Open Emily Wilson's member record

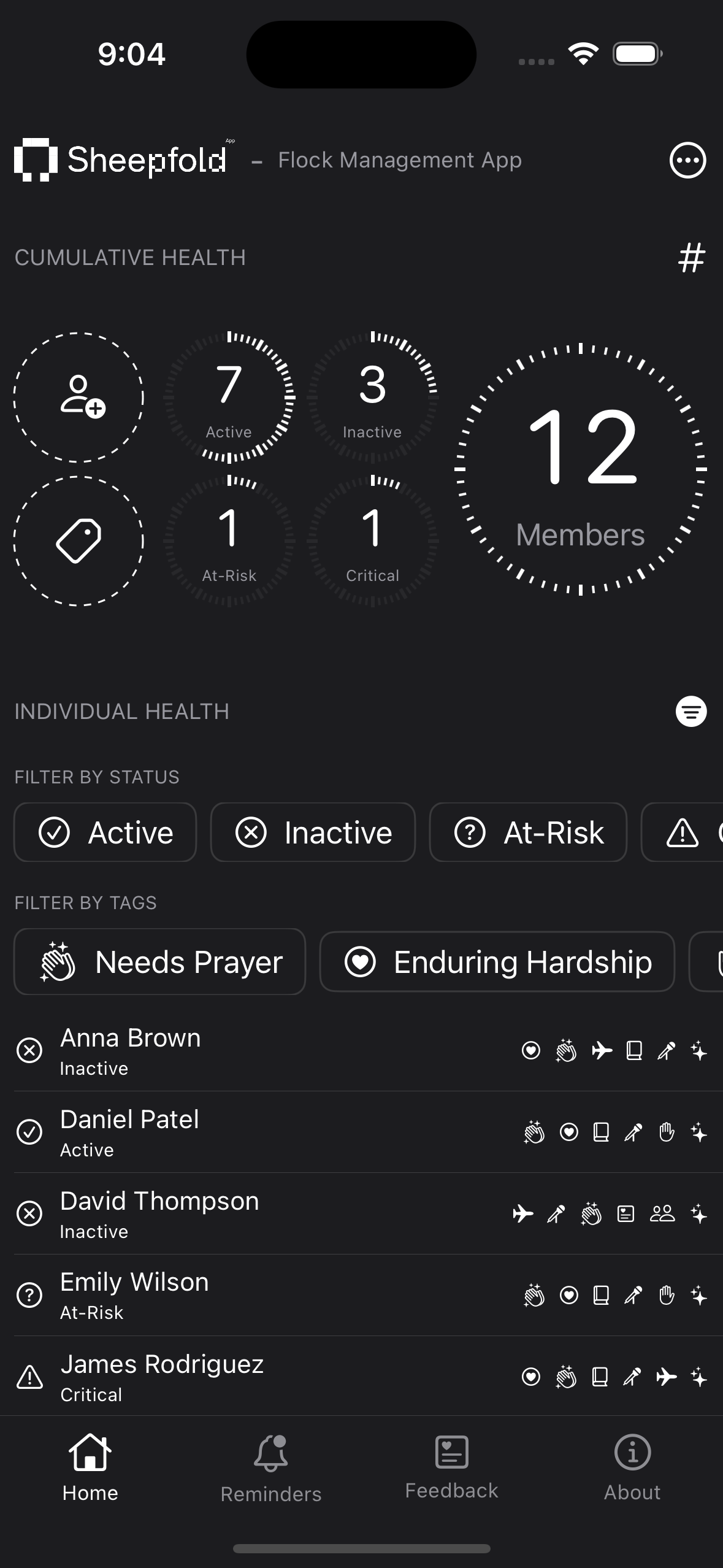point(361,1296)
